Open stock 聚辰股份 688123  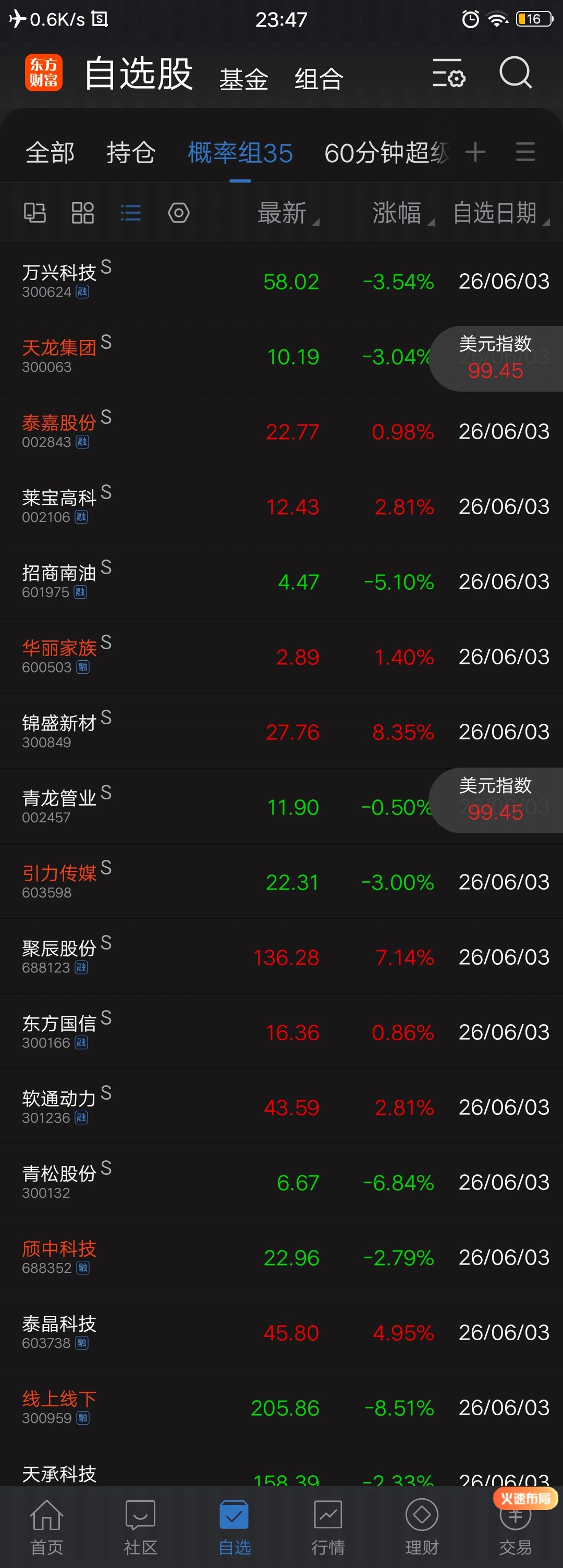point(281,956)
